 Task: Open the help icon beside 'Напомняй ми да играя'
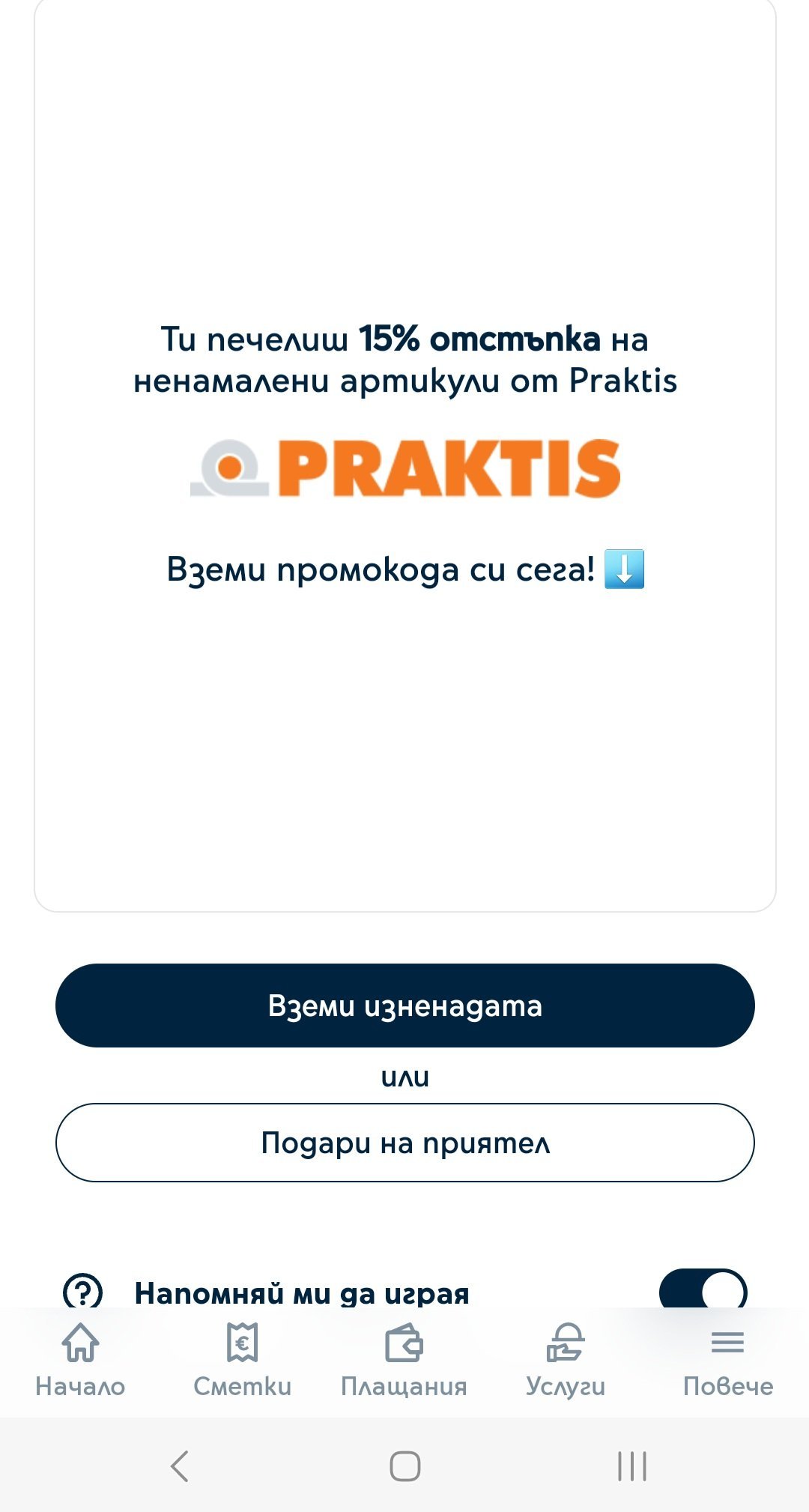82,1291
